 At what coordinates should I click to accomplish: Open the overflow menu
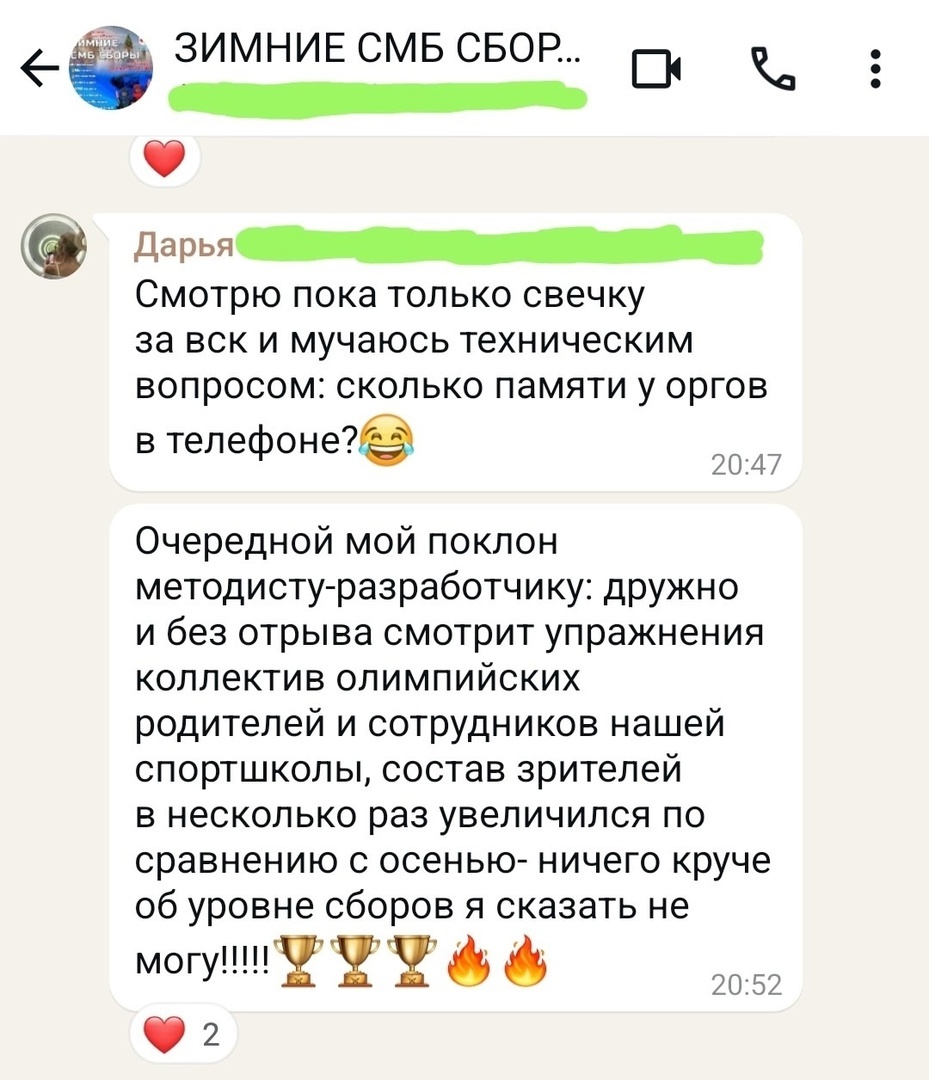pos(875,68)
